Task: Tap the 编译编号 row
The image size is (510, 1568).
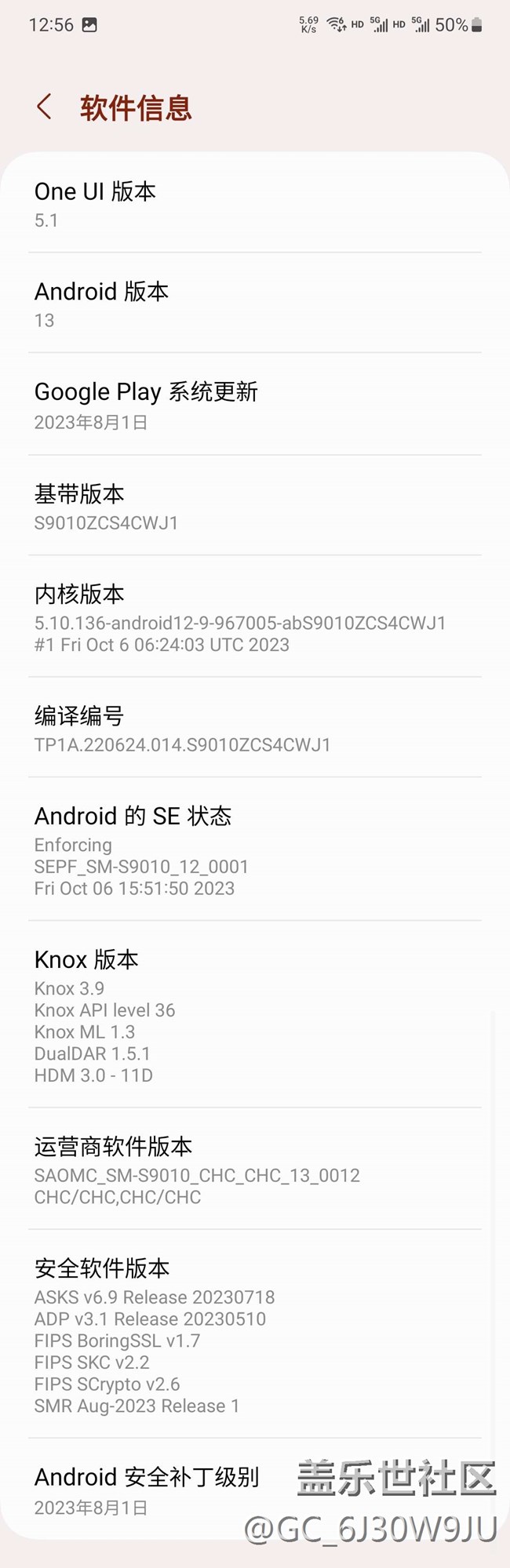Action: click(x=255, y=728)
